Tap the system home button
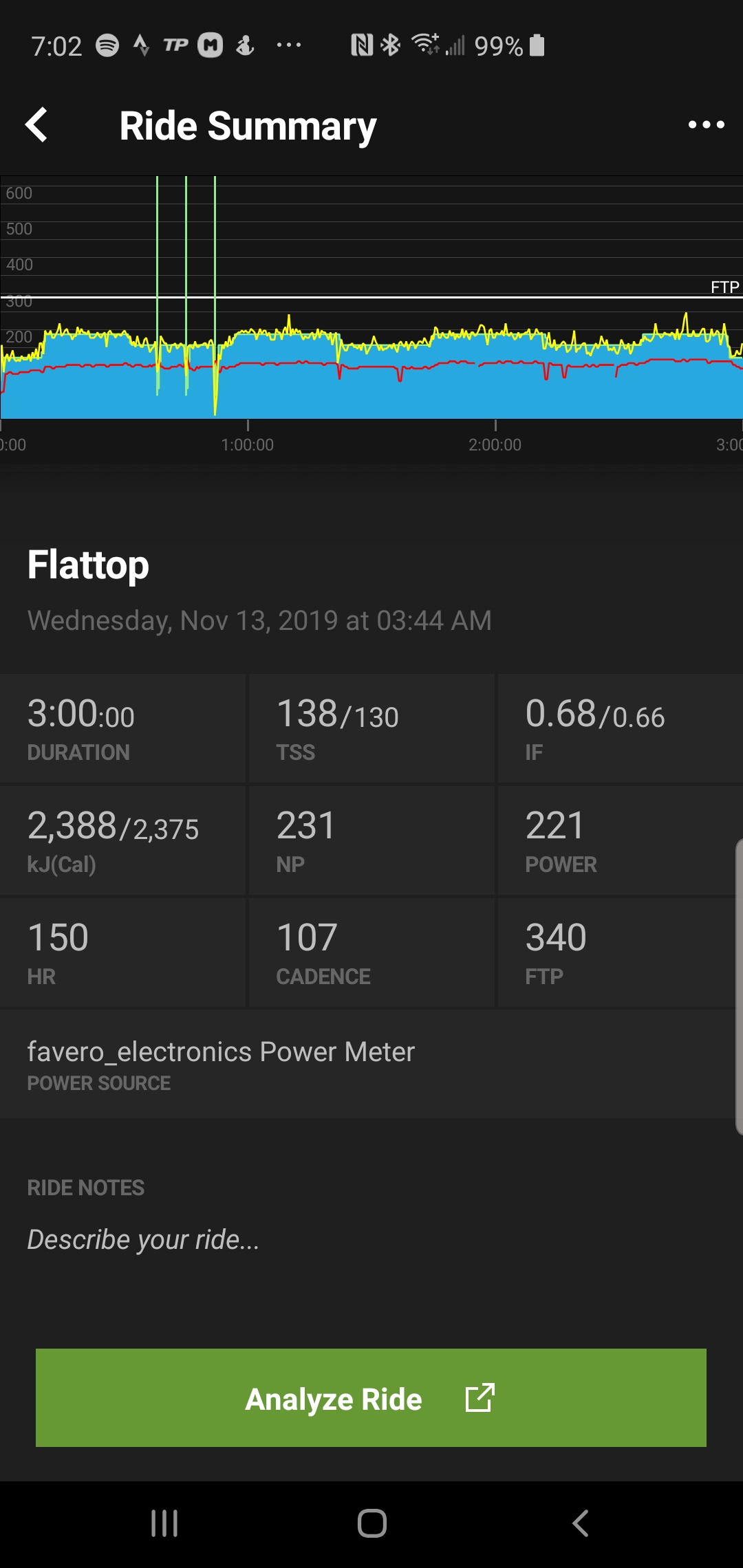This screenshot has height=1568, width=743. 371,1523
